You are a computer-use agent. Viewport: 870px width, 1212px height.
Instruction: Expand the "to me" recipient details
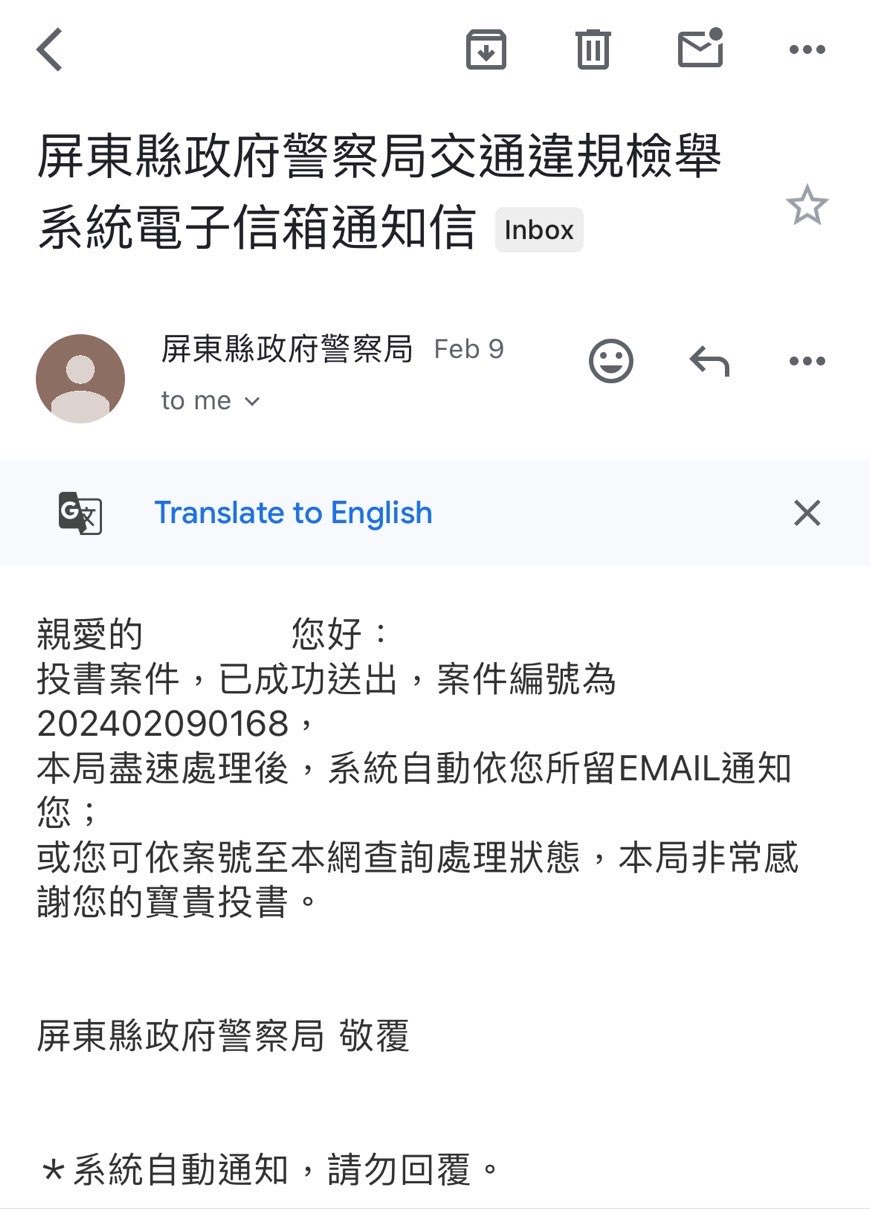coord(210,401)
